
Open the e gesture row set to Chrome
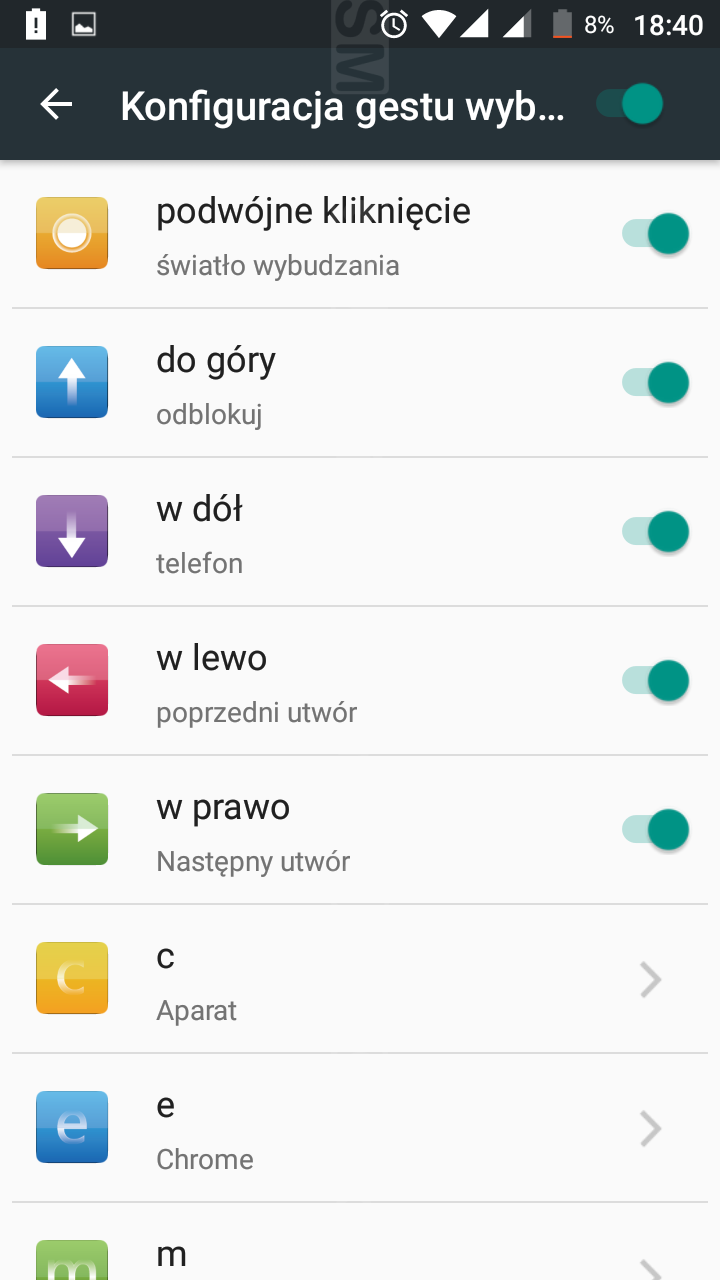[360, 1128]
